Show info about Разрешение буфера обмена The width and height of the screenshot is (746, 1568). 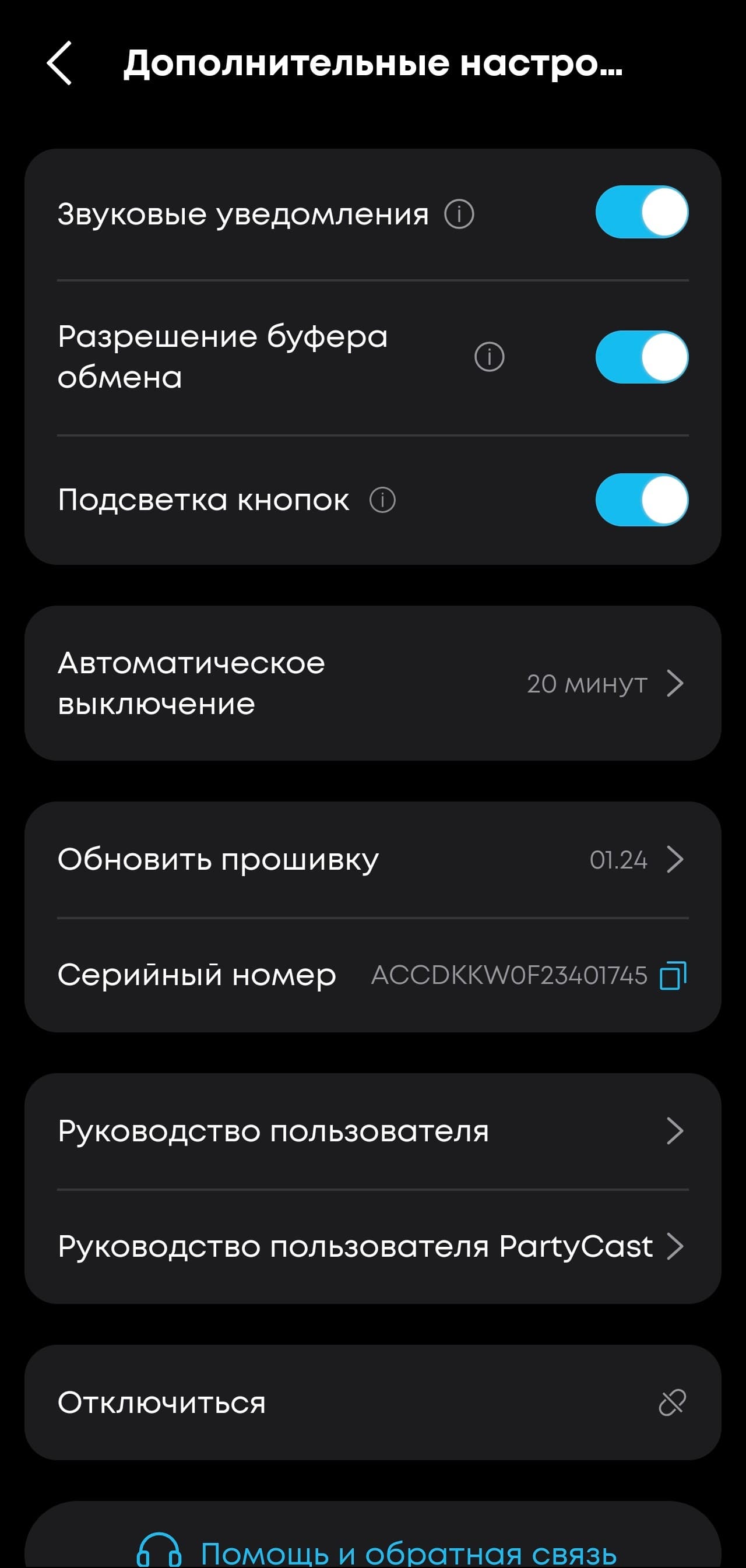pyautogui.click(x=489, y=357)
